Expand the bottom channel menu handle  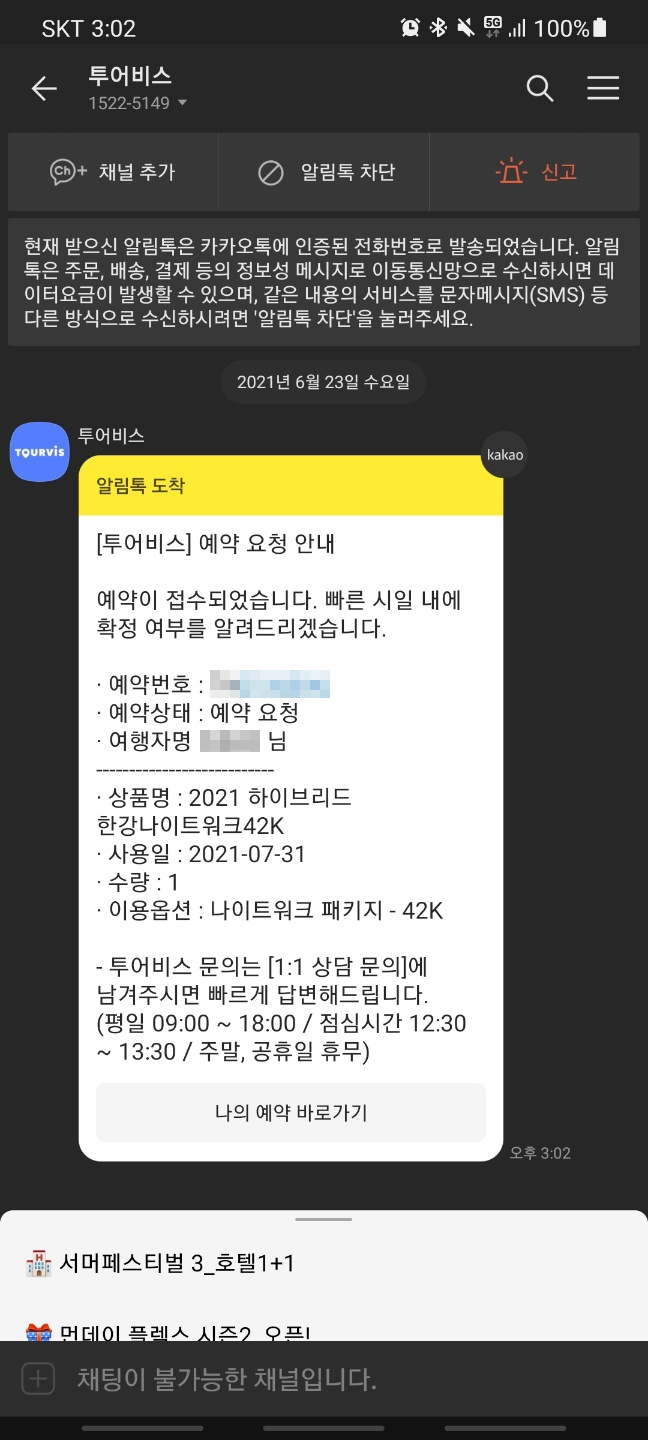click(x=324, y=1219)
